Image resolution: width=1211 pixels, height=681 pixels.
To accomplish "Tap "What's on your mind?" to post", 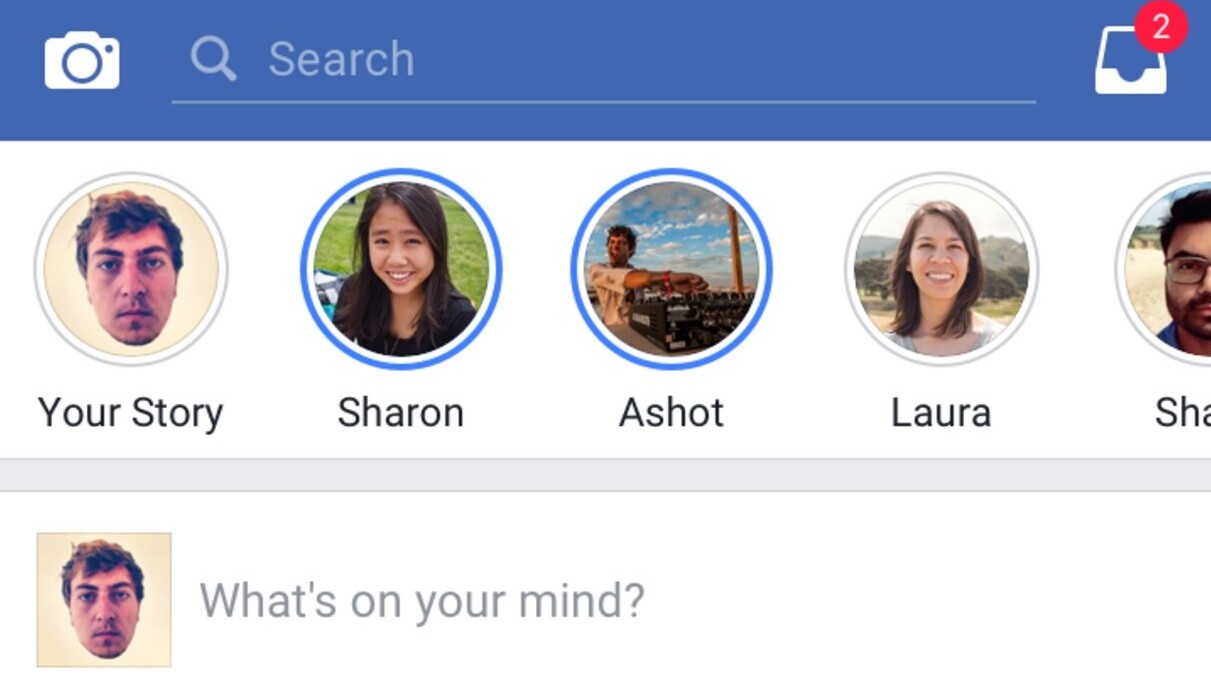I will [422, 601].
